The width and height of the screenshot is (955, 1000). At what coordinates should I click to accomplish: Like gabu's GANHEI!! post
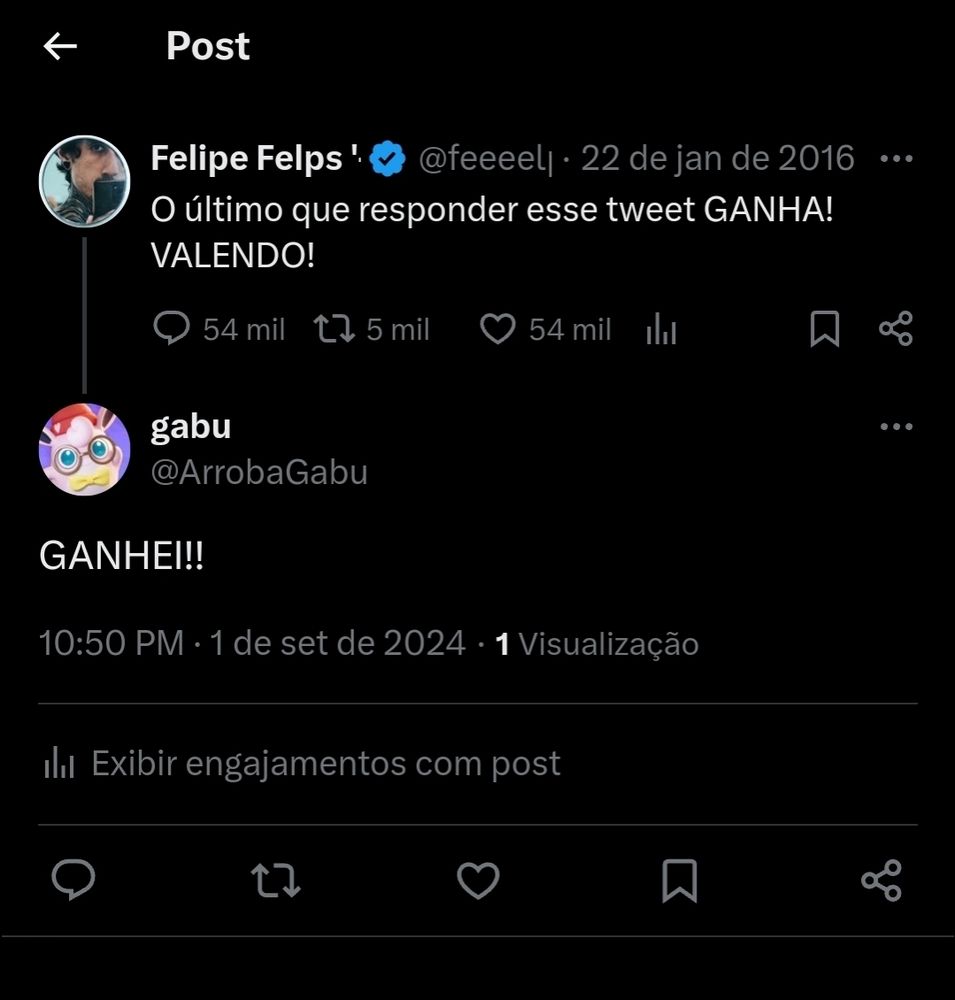(477, 880)
